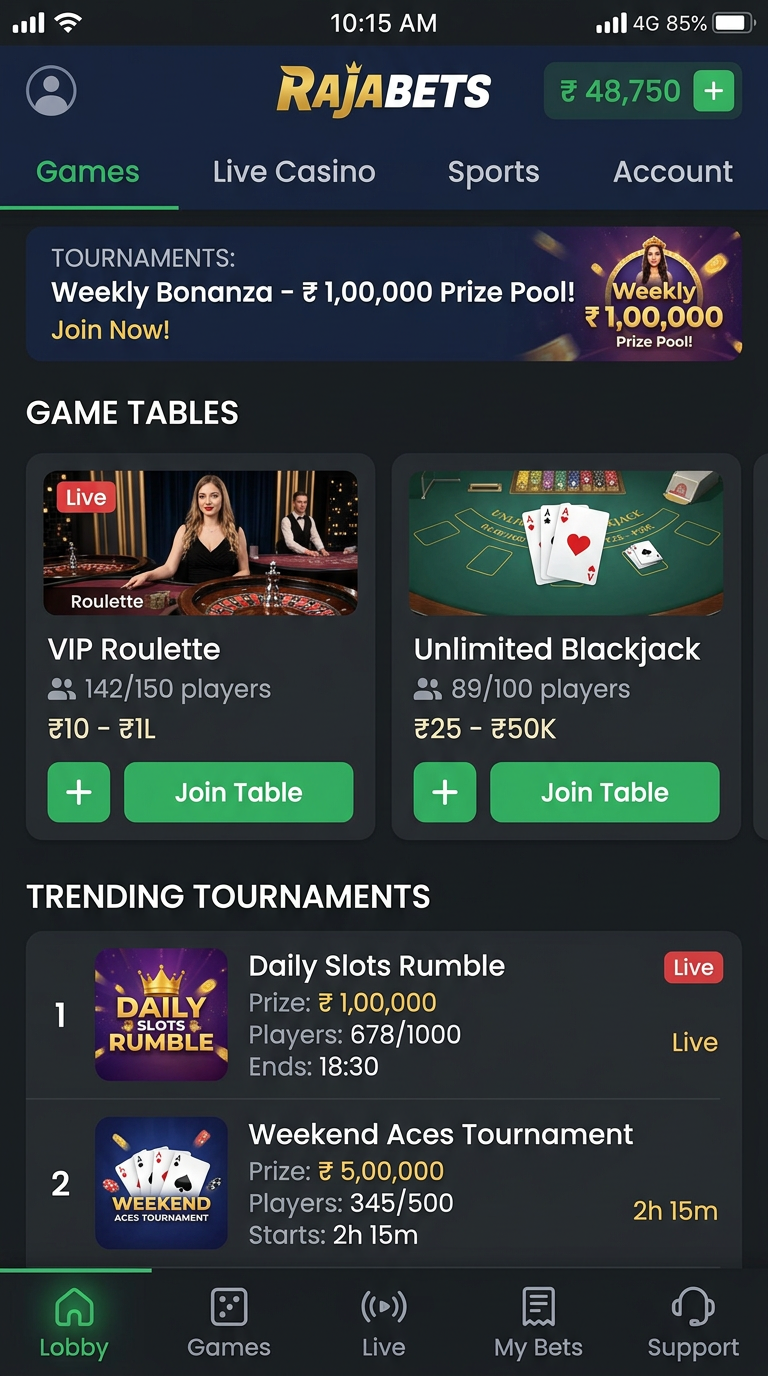
Task: Open Unlimited Blackjack table image
Action: (x=565, y=543)
